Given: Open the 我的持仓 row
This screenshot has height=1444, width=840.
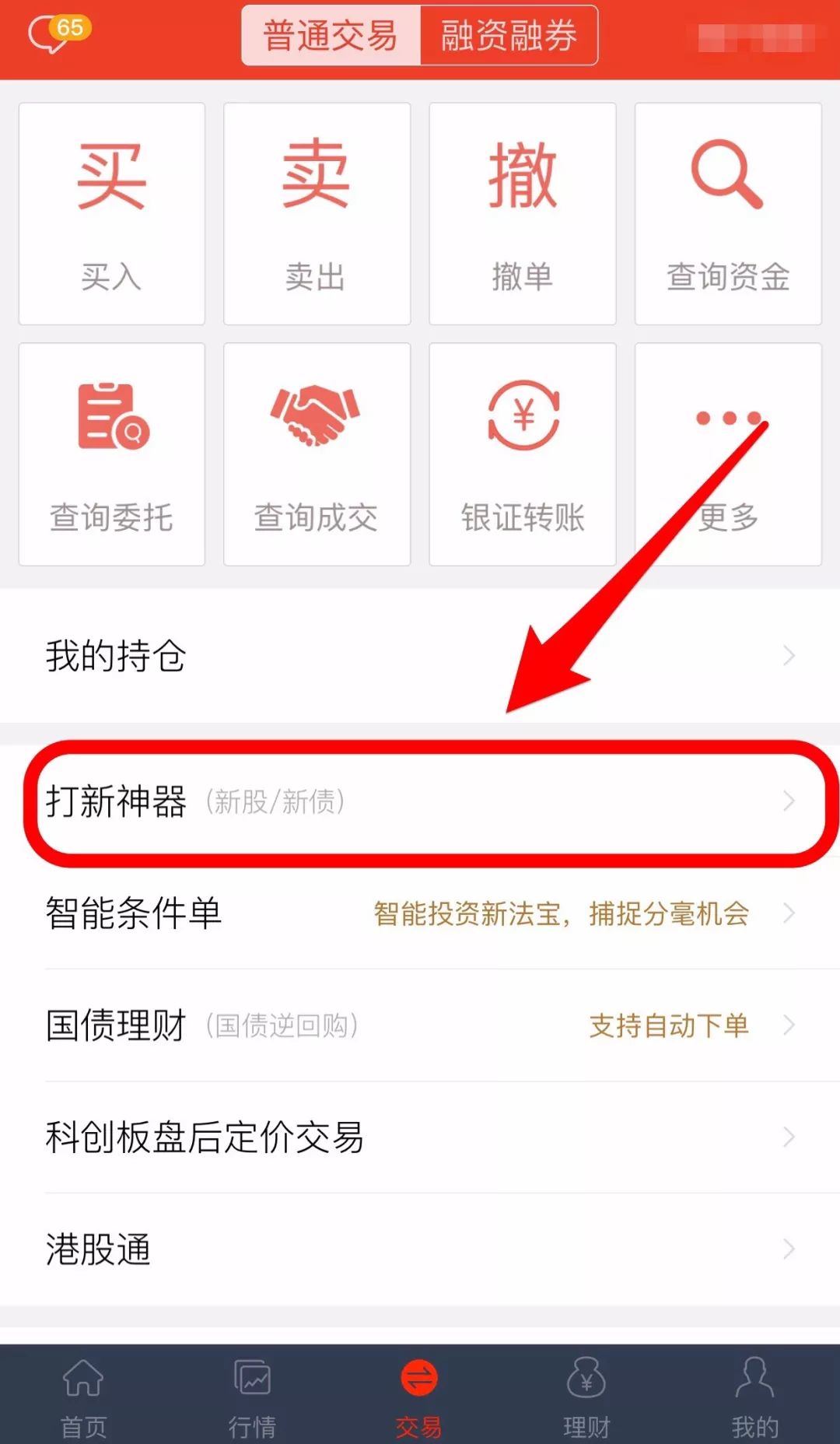Looking at the screenshot, I should point(420,656).
